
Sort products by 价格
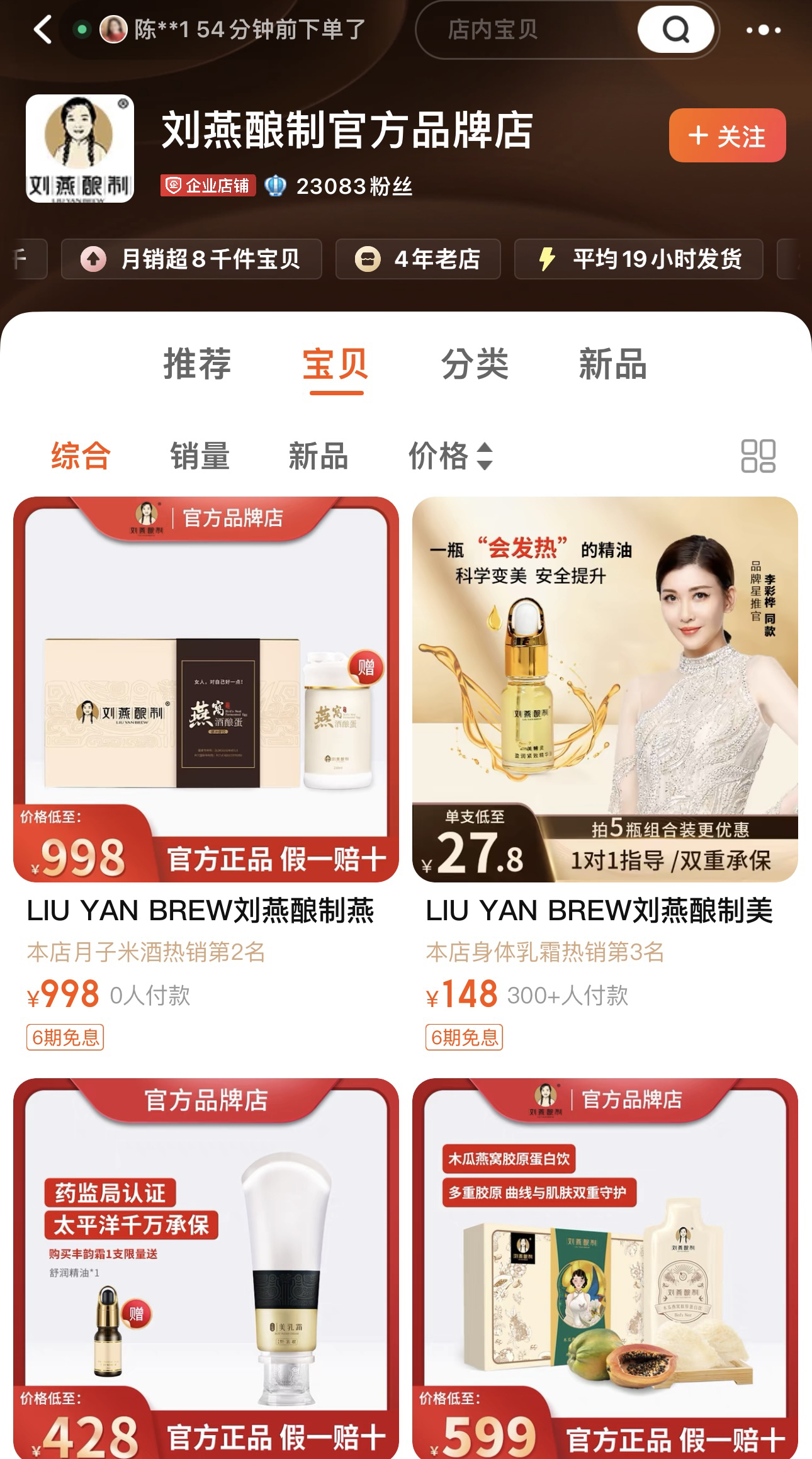[x=449, y=456]
